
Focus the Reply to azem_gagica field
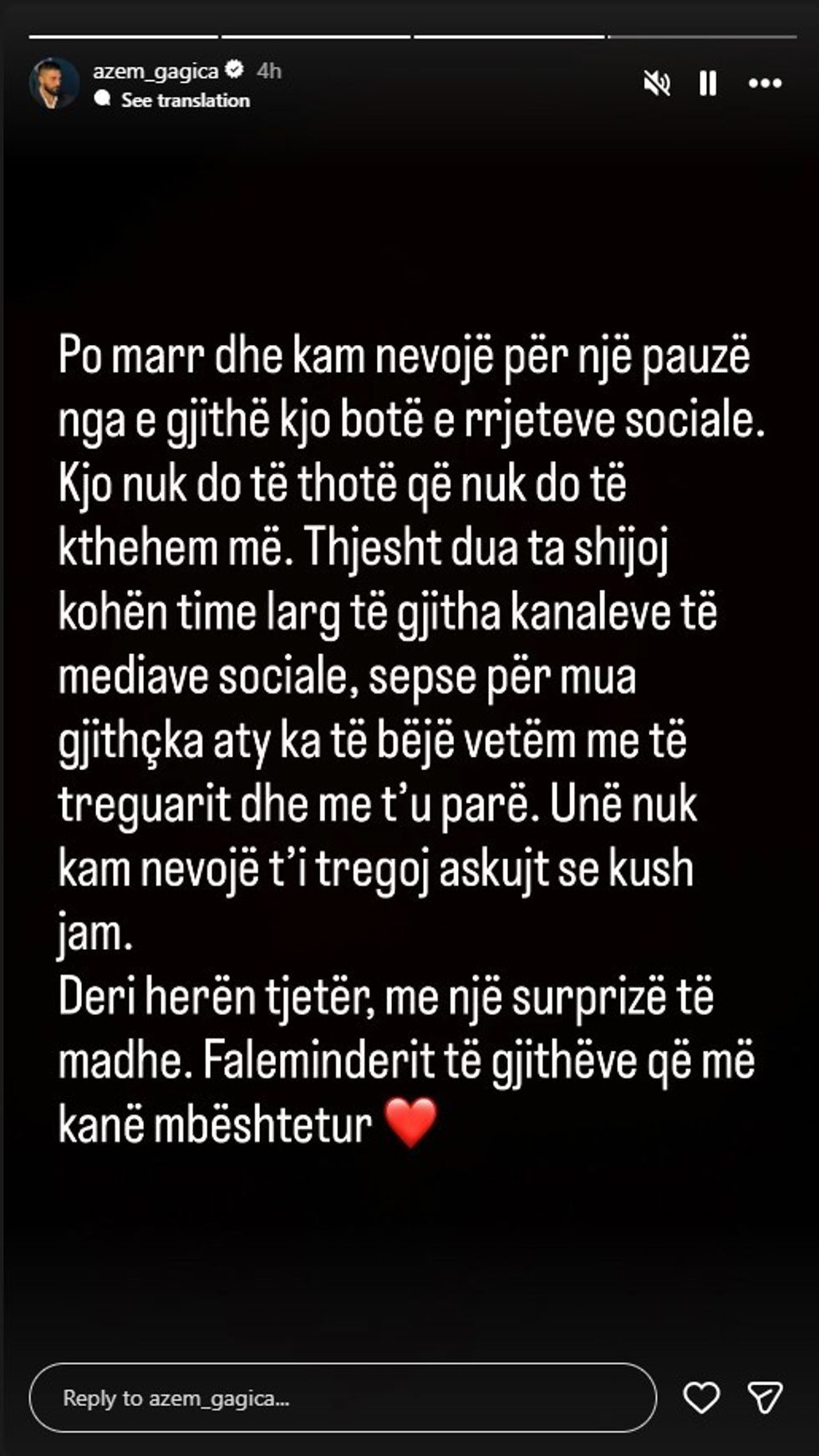(343, 1398)
